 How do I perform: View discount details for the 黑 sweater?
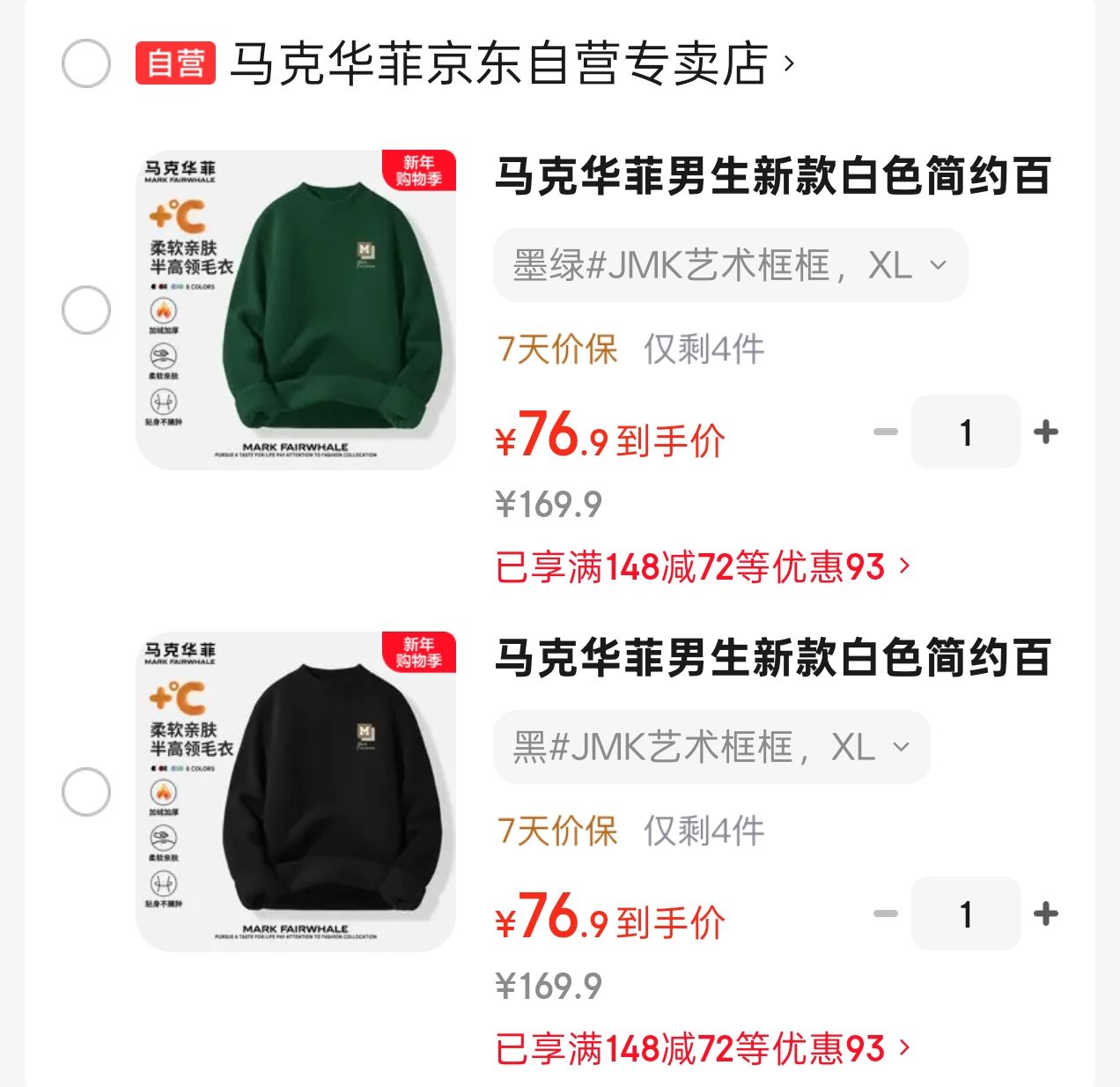click(703, 1048)
